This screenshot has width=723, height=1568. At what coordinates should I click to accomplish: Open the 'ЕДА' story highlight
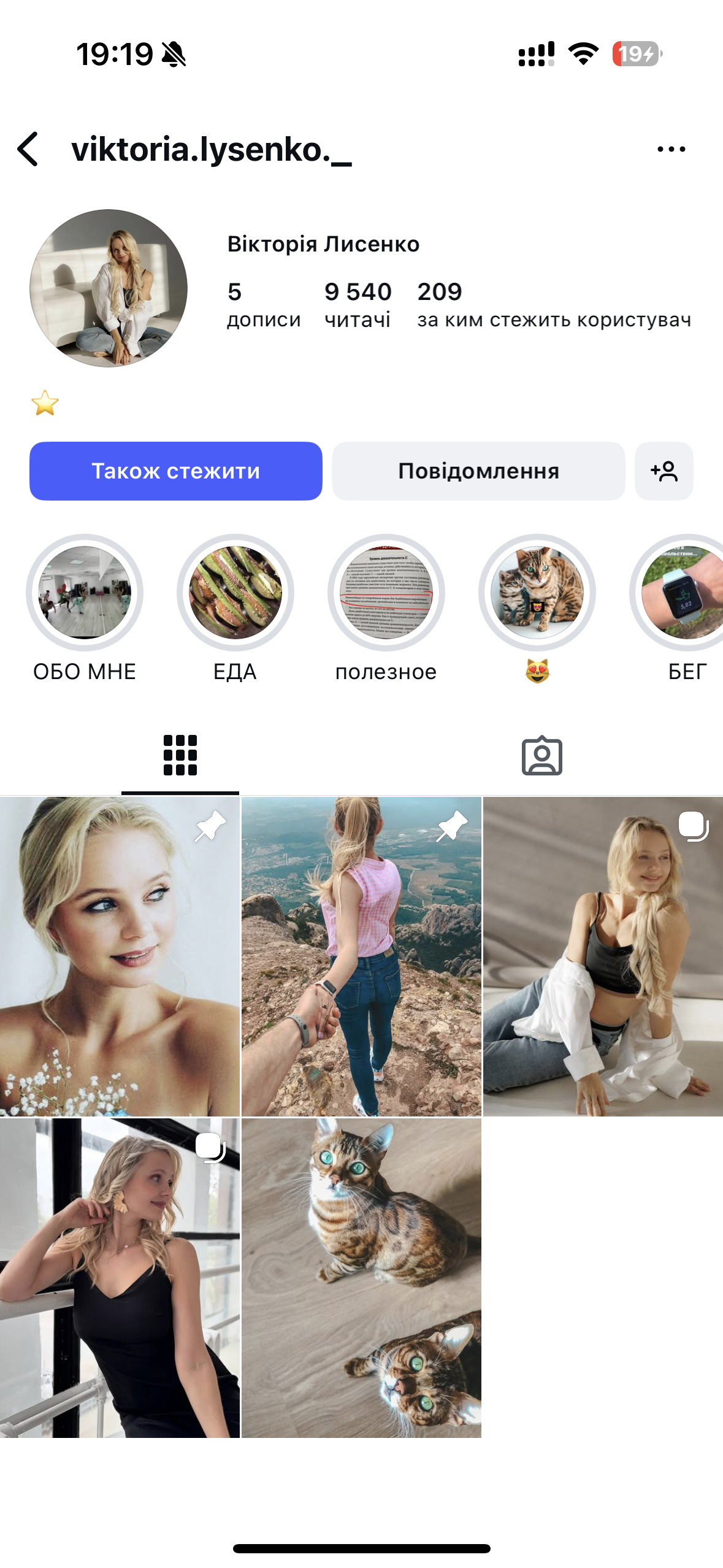(x=235, y=593)
